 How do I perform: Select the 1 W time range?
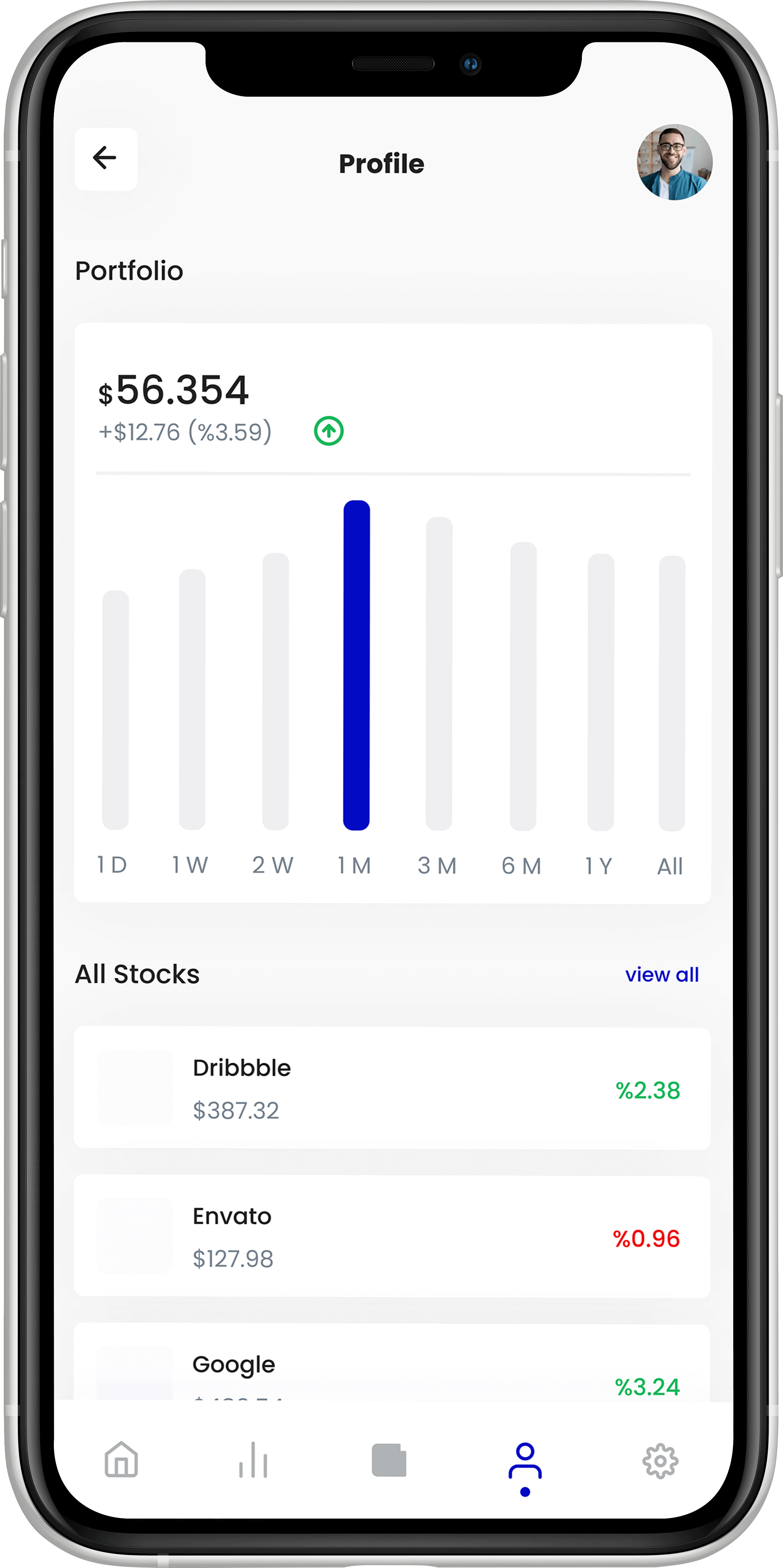point(191,865)
